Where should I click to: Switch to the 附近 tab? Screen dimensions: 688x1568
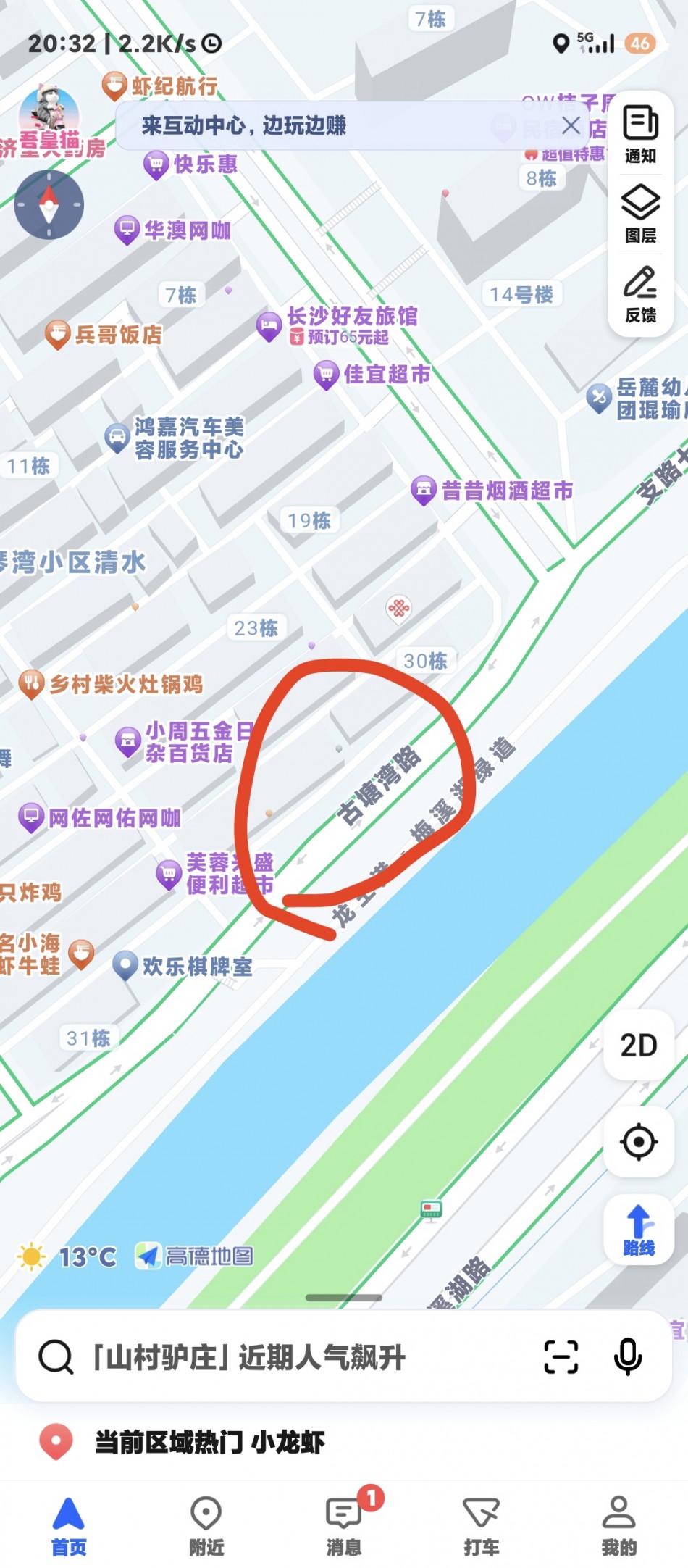click(206, 1526)
